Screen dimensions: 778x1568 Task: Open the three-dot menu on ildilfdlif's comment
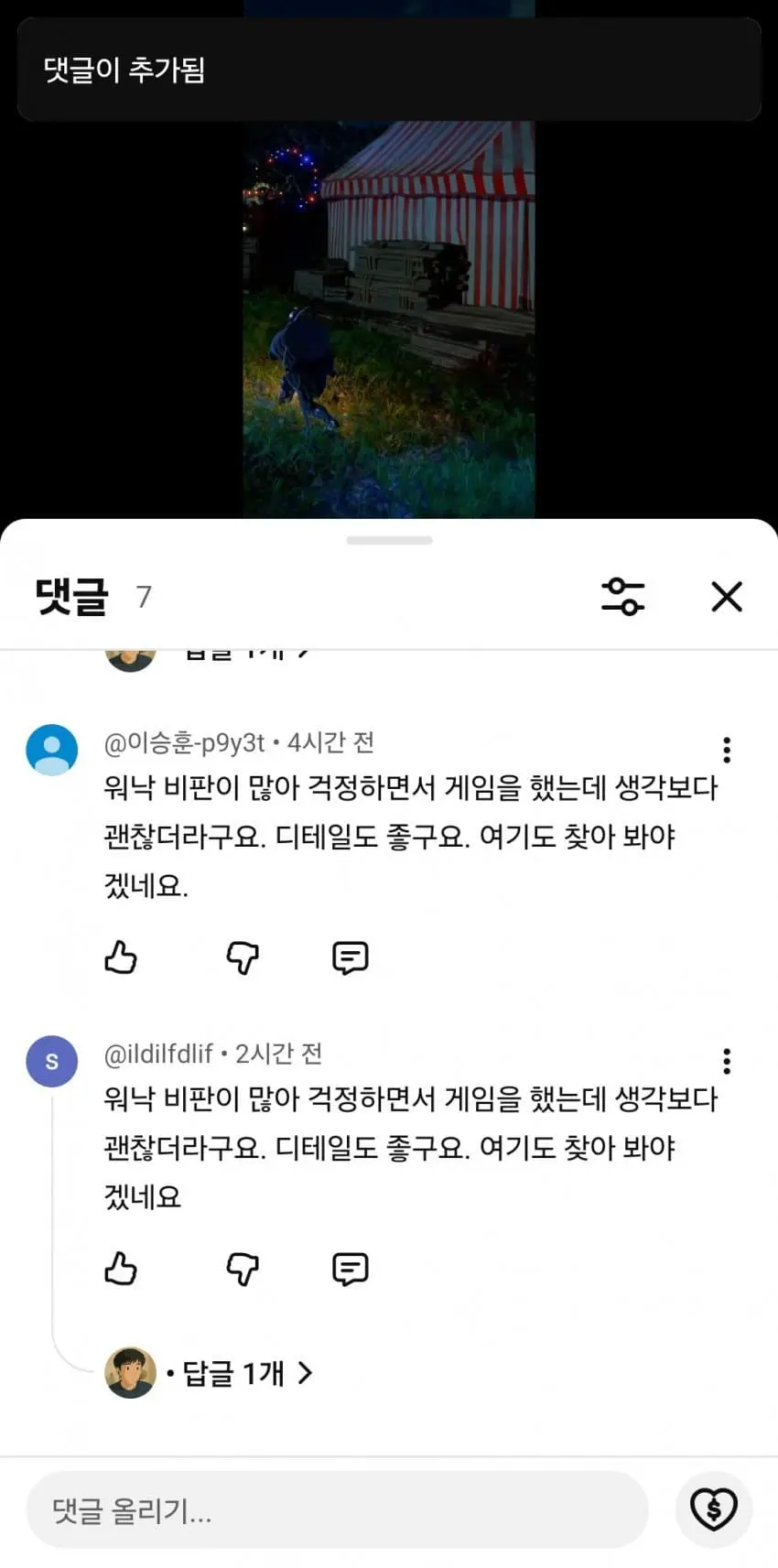726,1060
